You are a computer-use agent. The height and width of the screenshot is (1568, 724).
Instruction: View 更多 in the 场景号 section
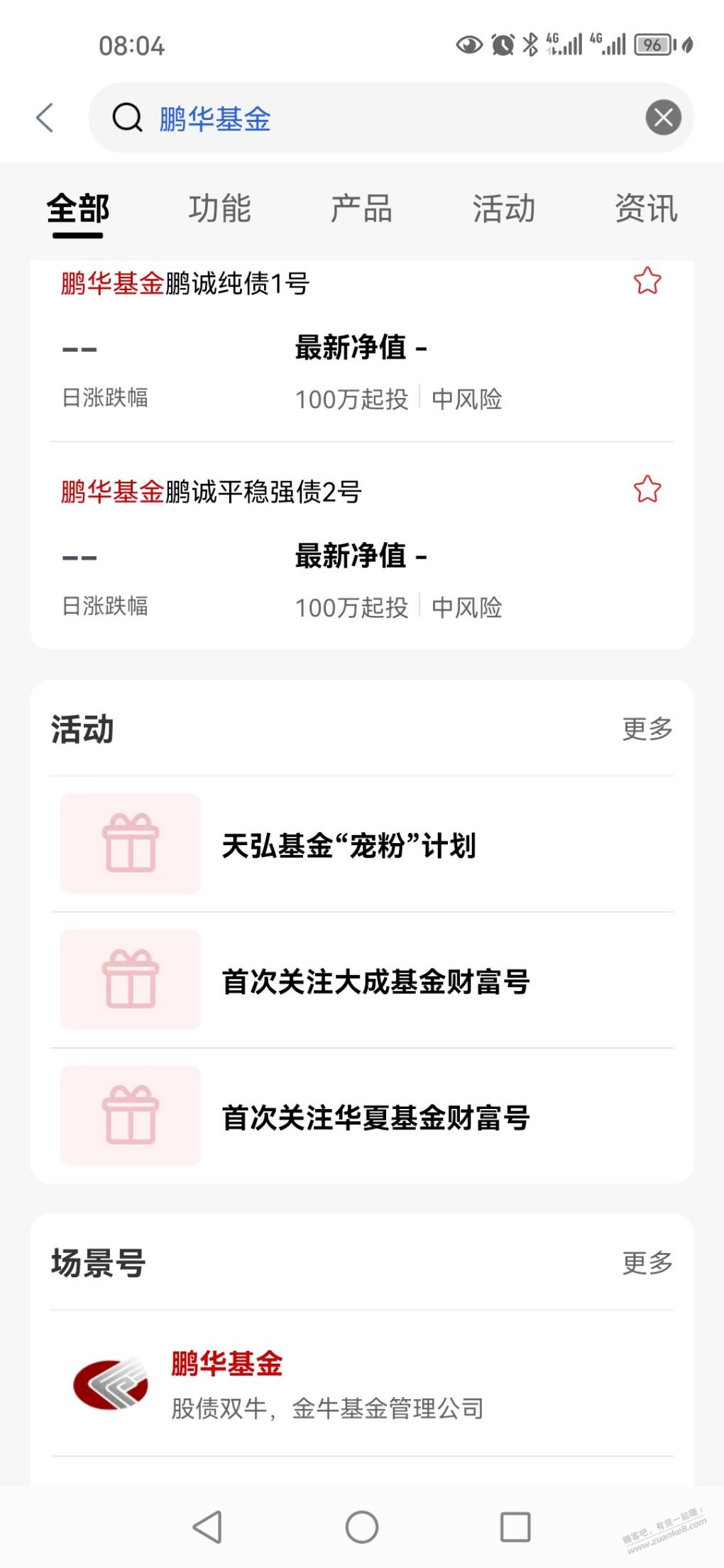click(647, 1263)
